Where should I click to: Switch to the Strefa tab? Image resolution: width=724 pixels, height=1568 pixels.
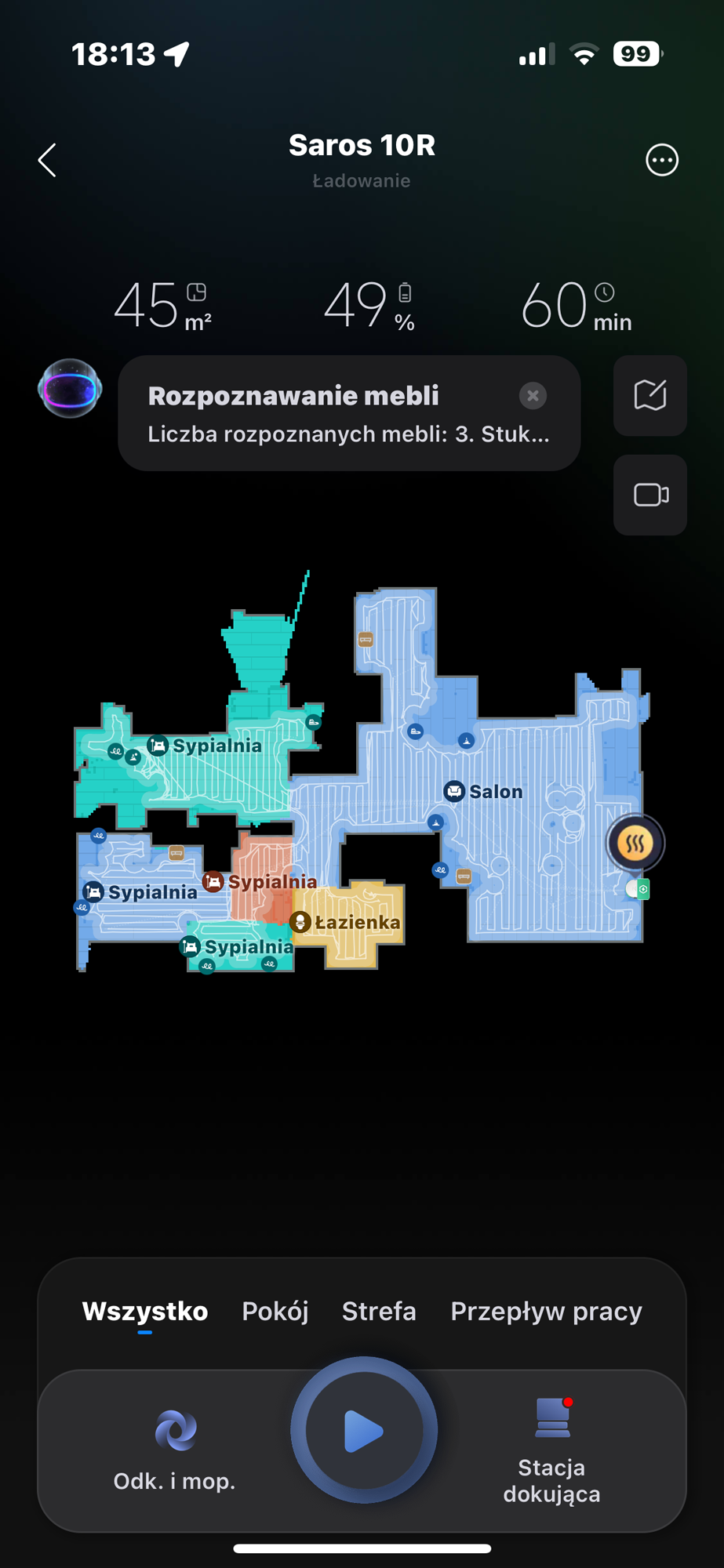[x=379, y=1312]
